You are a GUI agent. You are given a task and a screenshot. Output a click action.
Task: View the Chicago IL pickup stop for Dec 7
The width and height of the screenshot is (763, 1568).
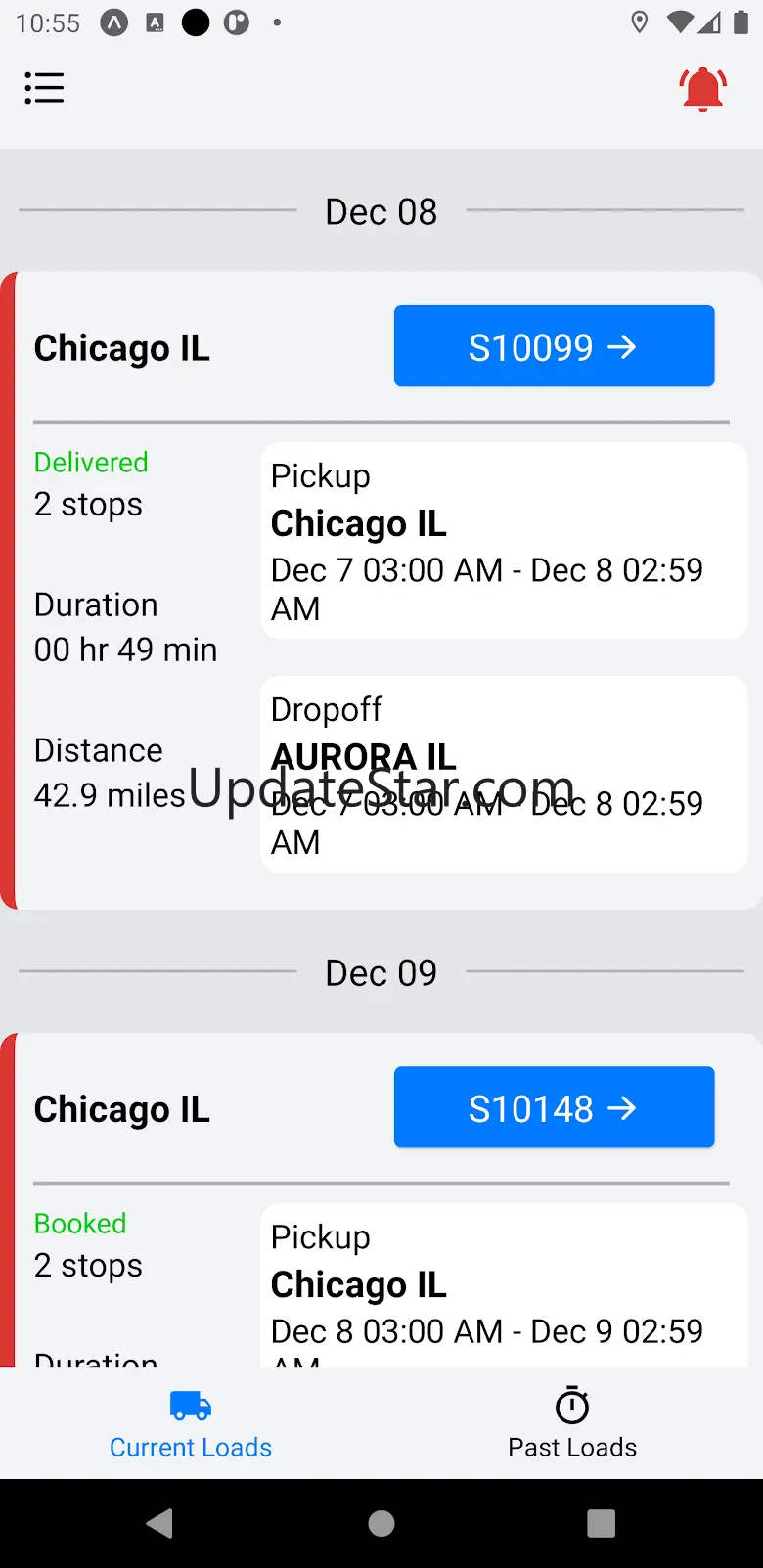pos(504,541)
